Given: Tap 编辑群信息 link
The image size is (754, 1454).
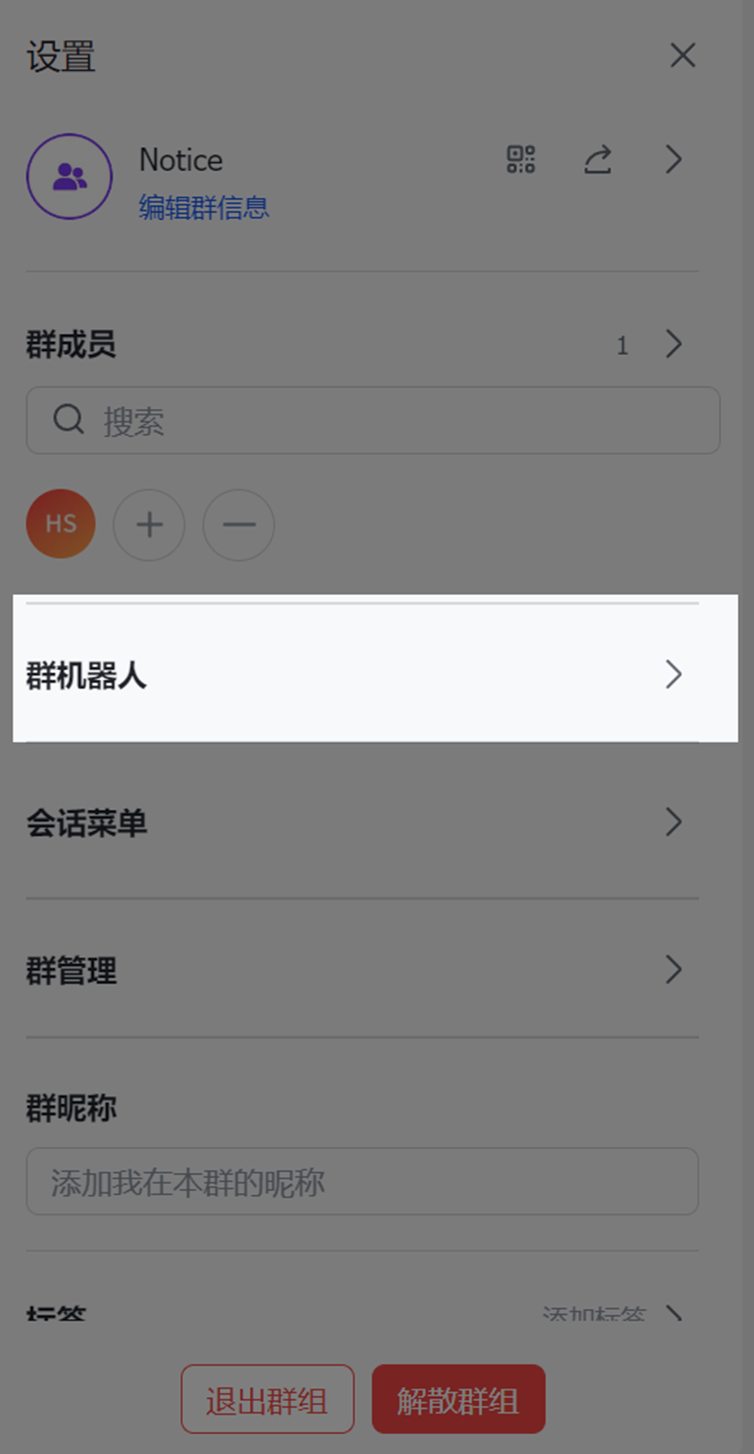Looking at the screenshot, I should pos(204,207).
